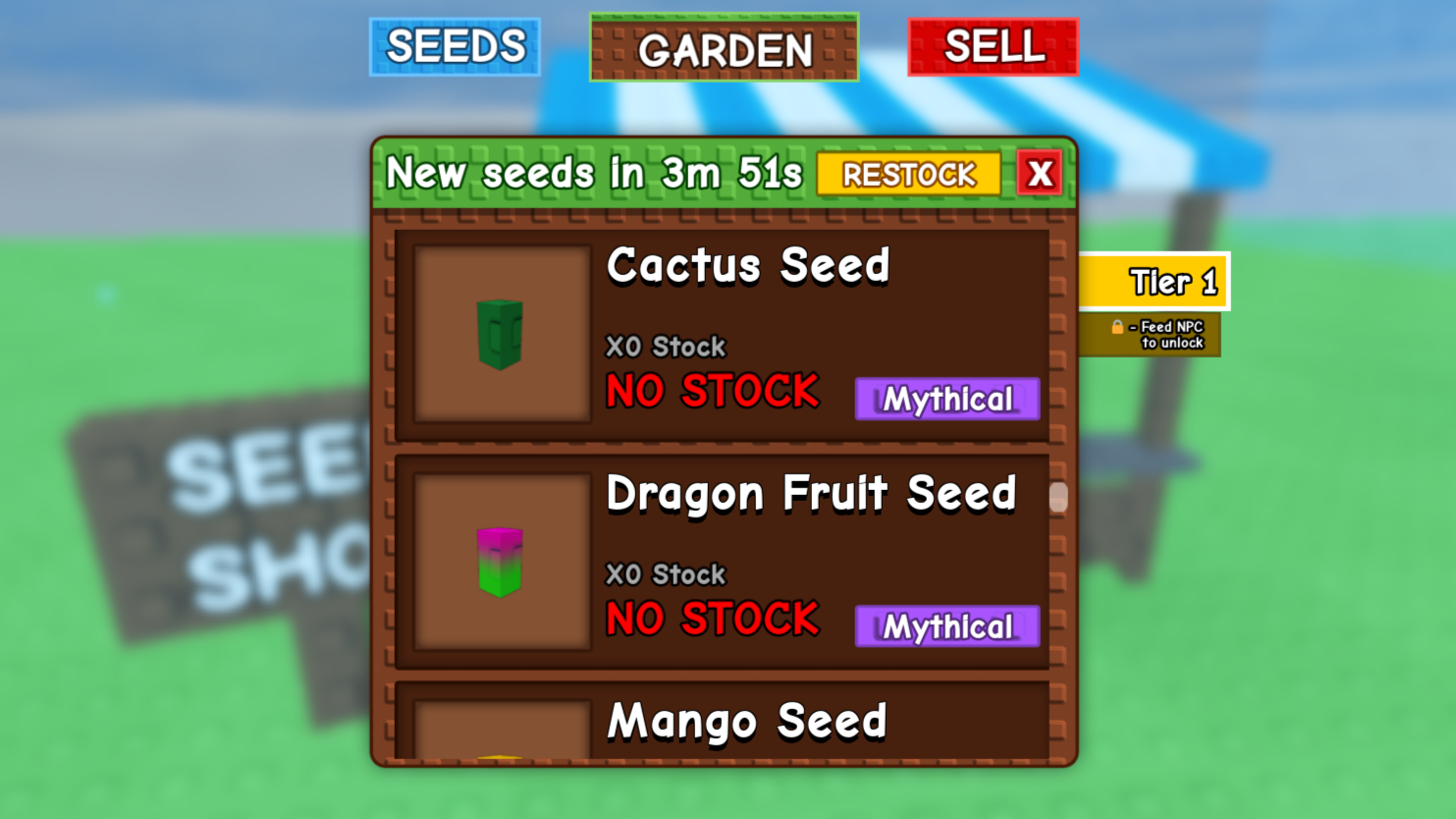
Task: Tap the yellow RESTOCK button
Action: coord(908,175)
